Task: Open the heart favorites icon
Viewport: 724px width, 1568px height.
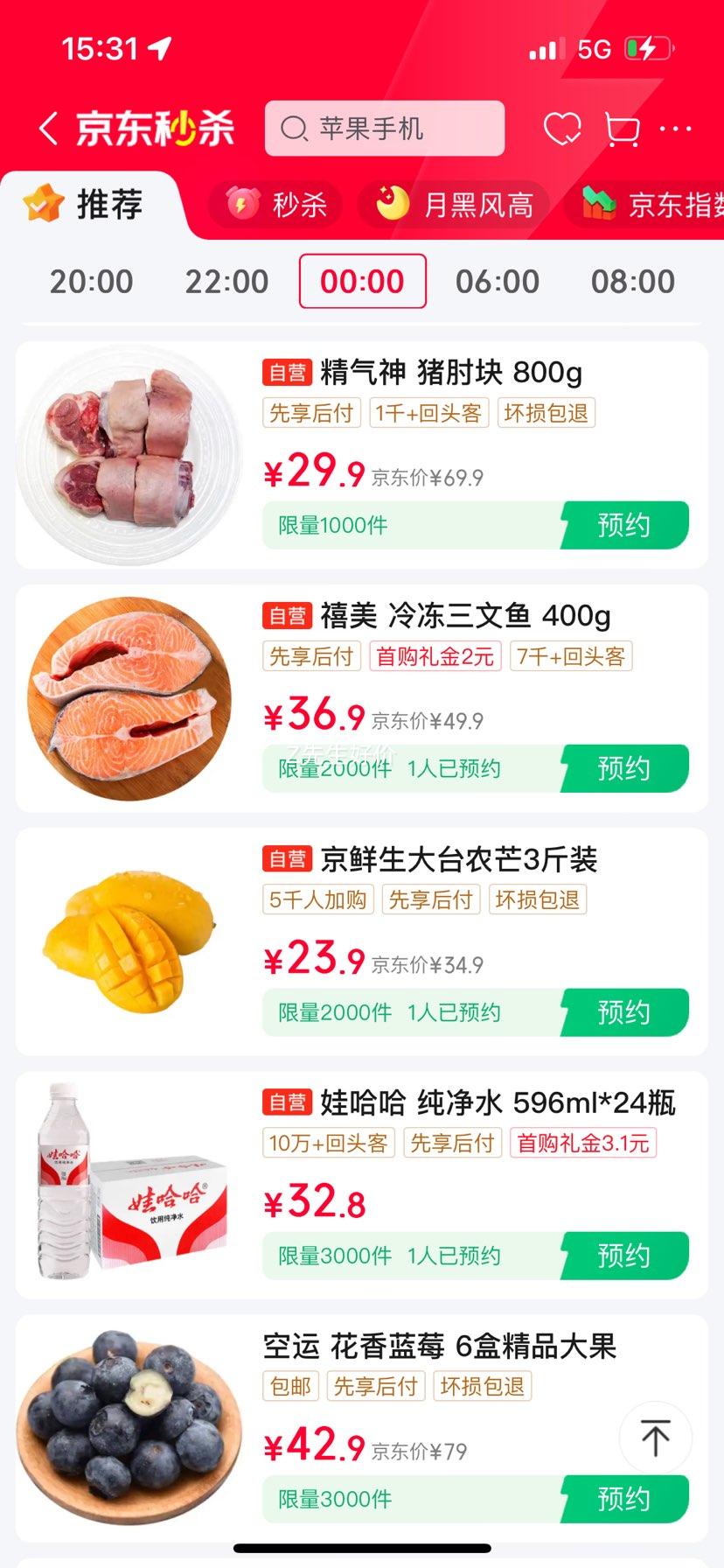Action: pos(561,129)
